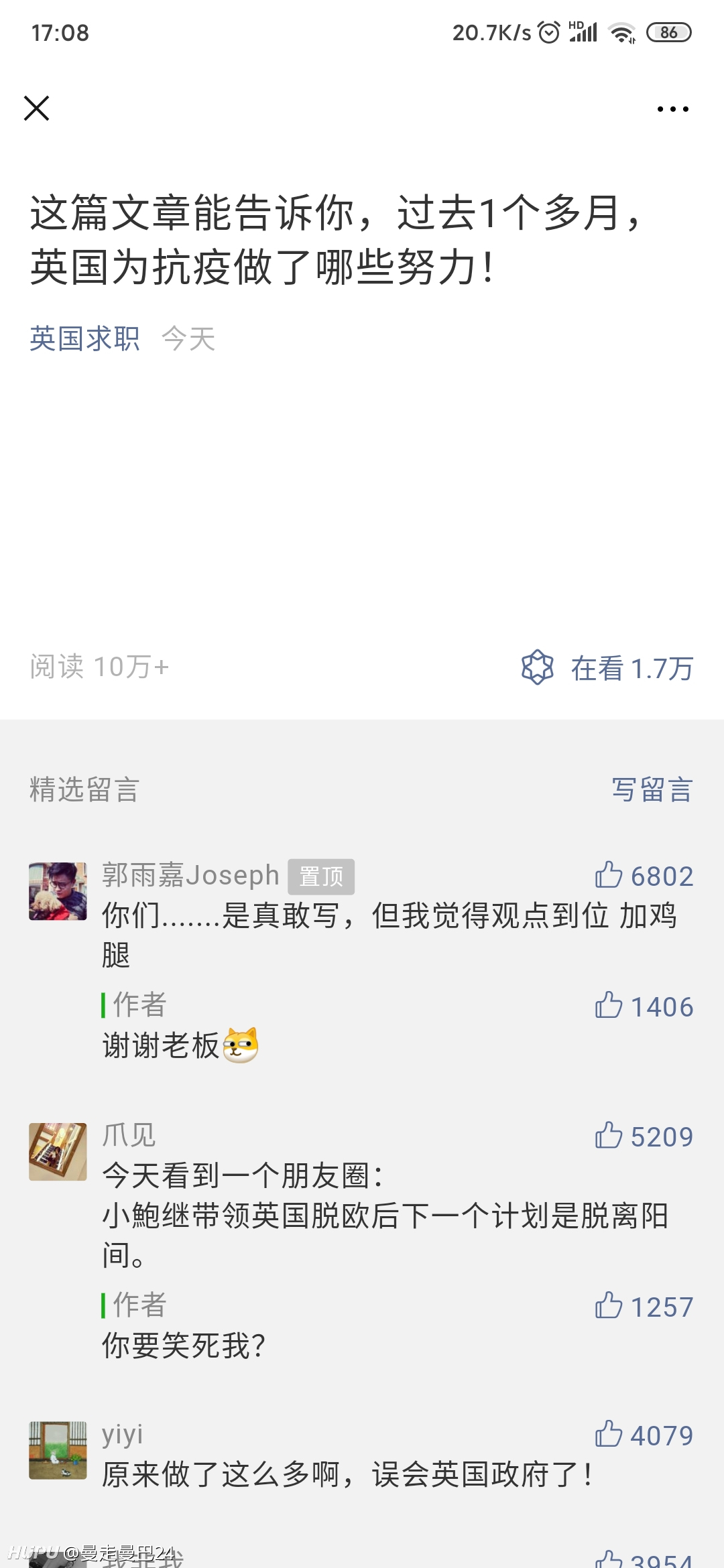
Task: Like the author's reply 谢谢老板
Action: [644, 1006]
